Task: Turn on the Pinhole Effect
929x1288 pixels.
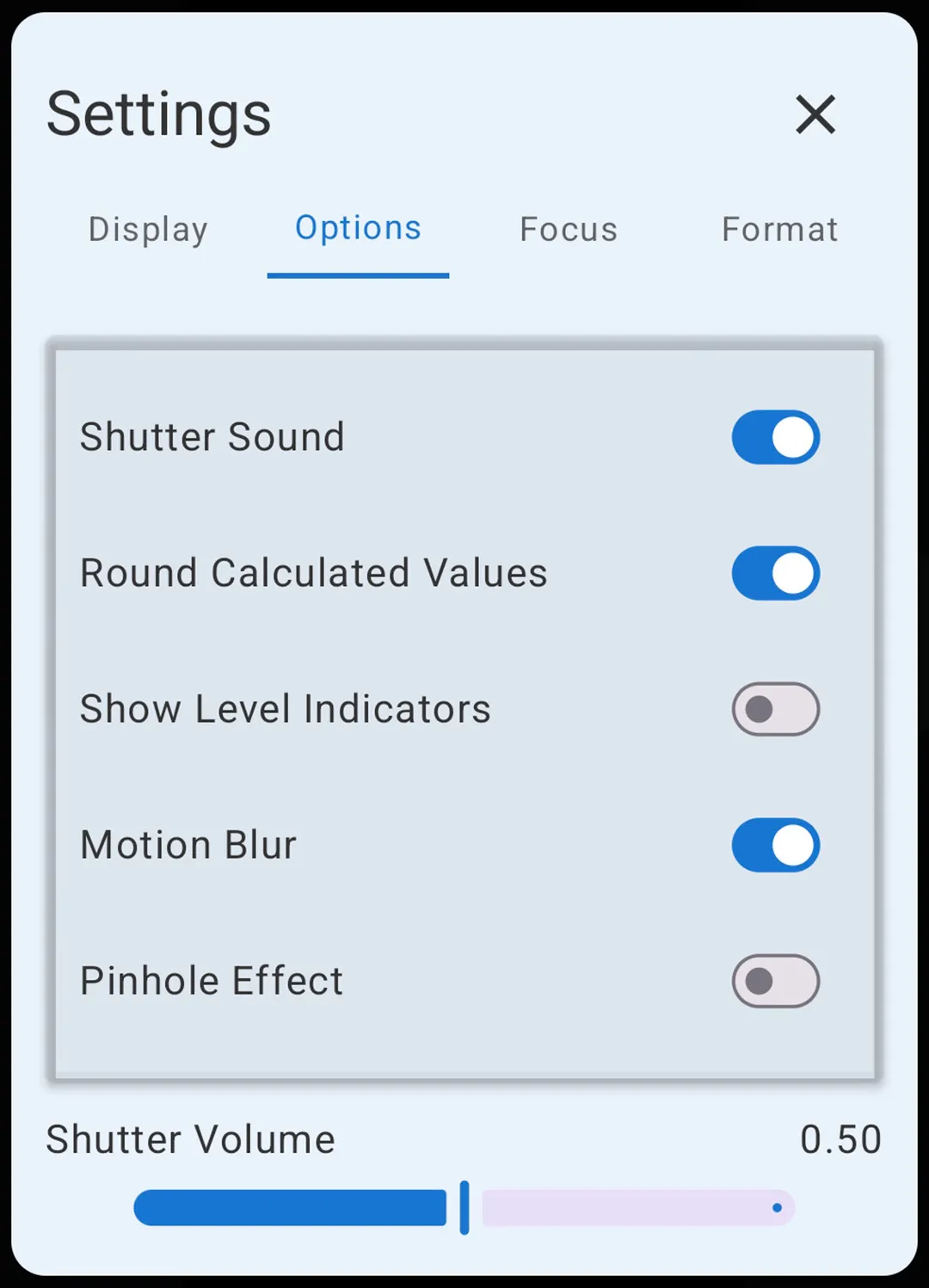Action: click(x=774, y=980)
